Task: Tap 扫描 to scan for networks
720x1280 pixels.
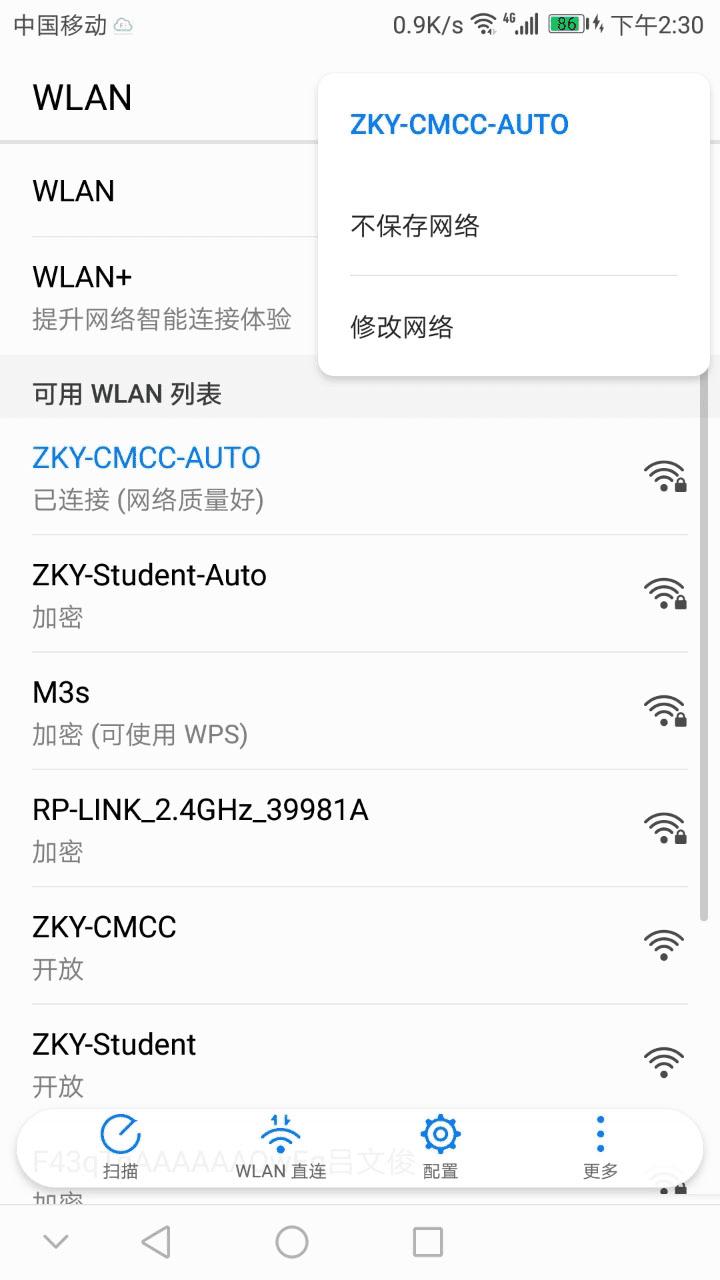Action: (x=121, y=1146)
